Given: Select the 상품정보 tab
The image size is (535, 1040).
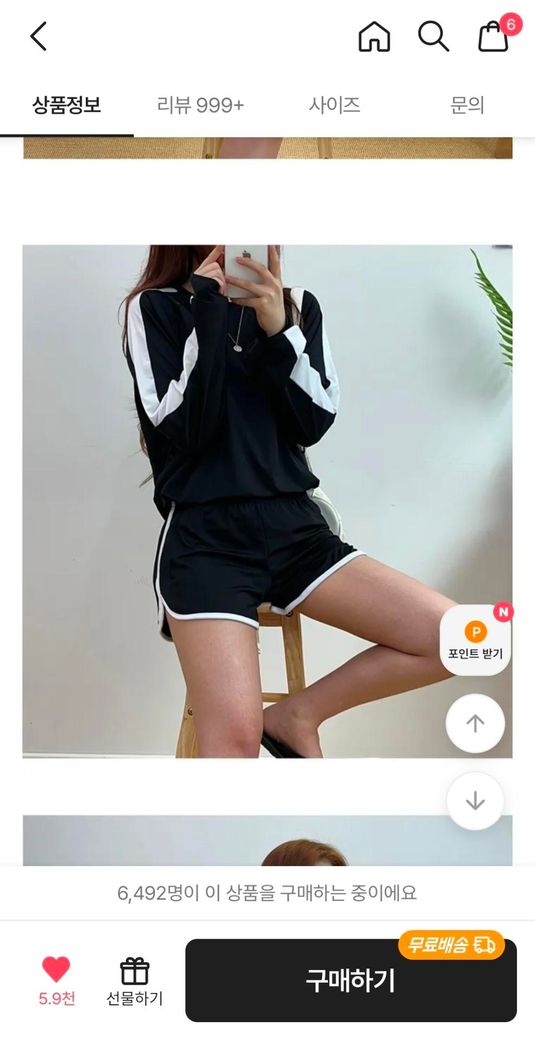Looking at the screenshot, I should (67, 105).
